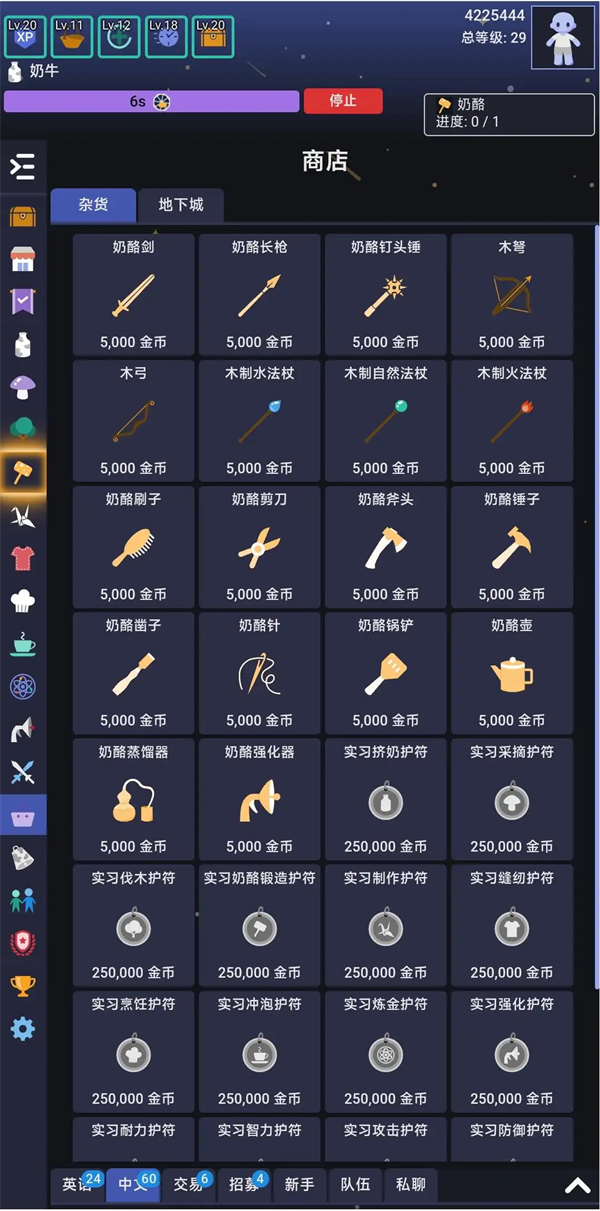The height and width of the screenshot is (1211, 600).
Task: Select the 杂货 shop tab
Action: [93, 205]
